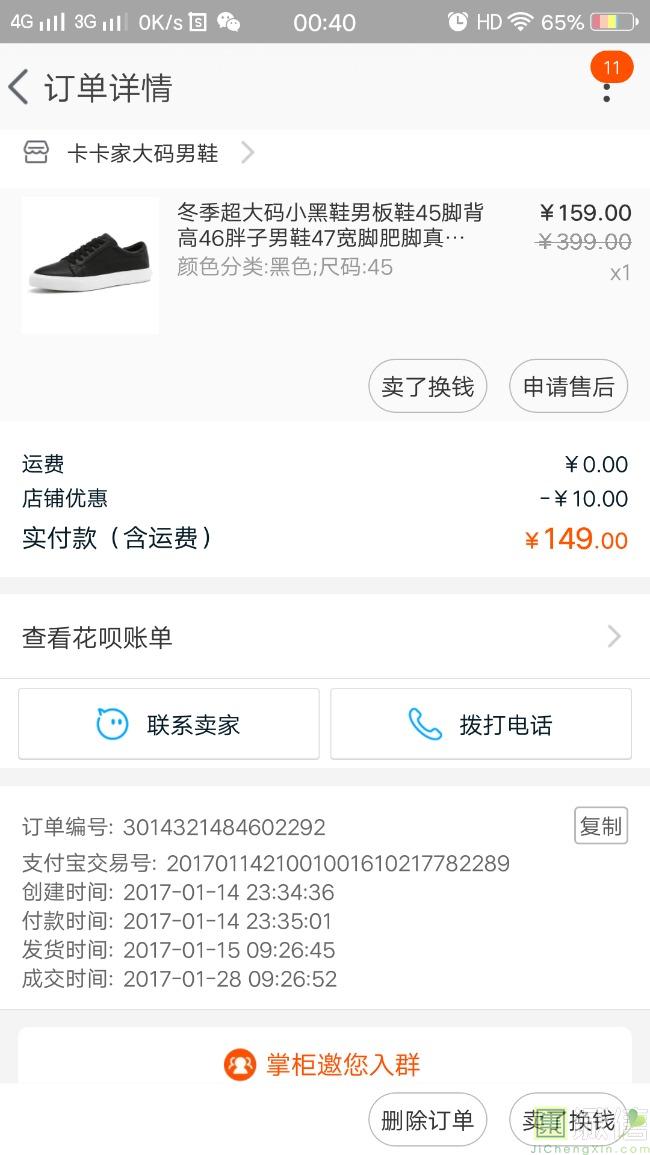This screenshot has height=1155, width=650.
Task: Open the black shoe product thumbnail
Action: [x=90, y=265]
